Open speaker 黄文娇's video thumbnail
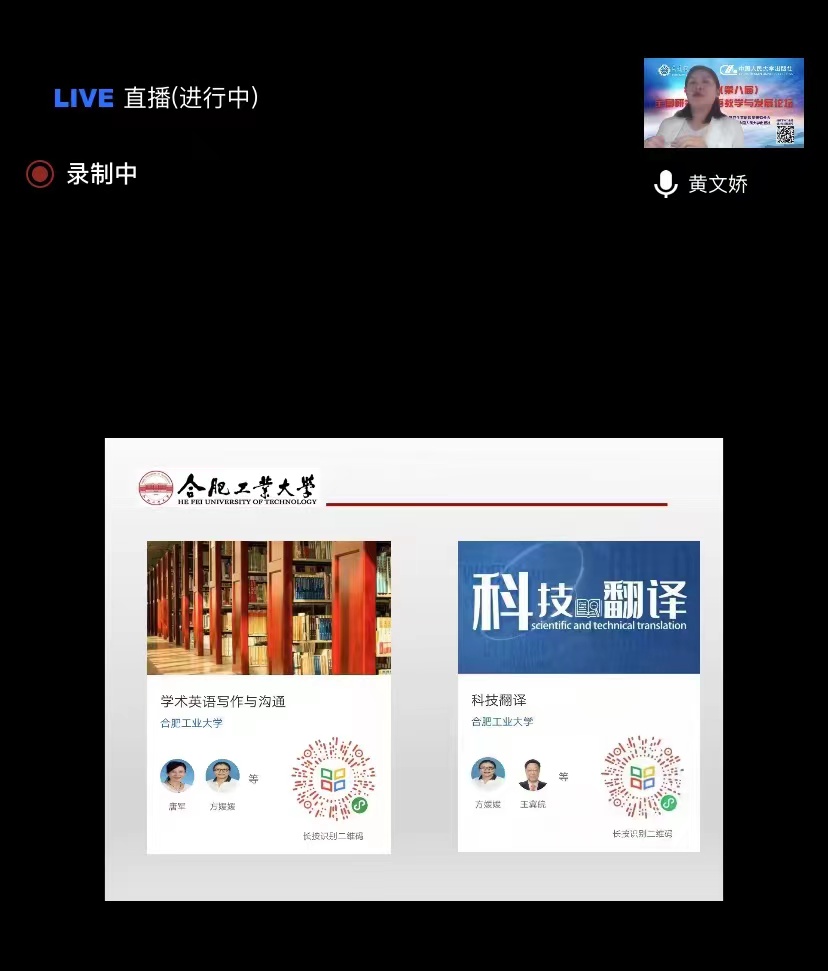The image size is (828, 971). coord(723,103)
